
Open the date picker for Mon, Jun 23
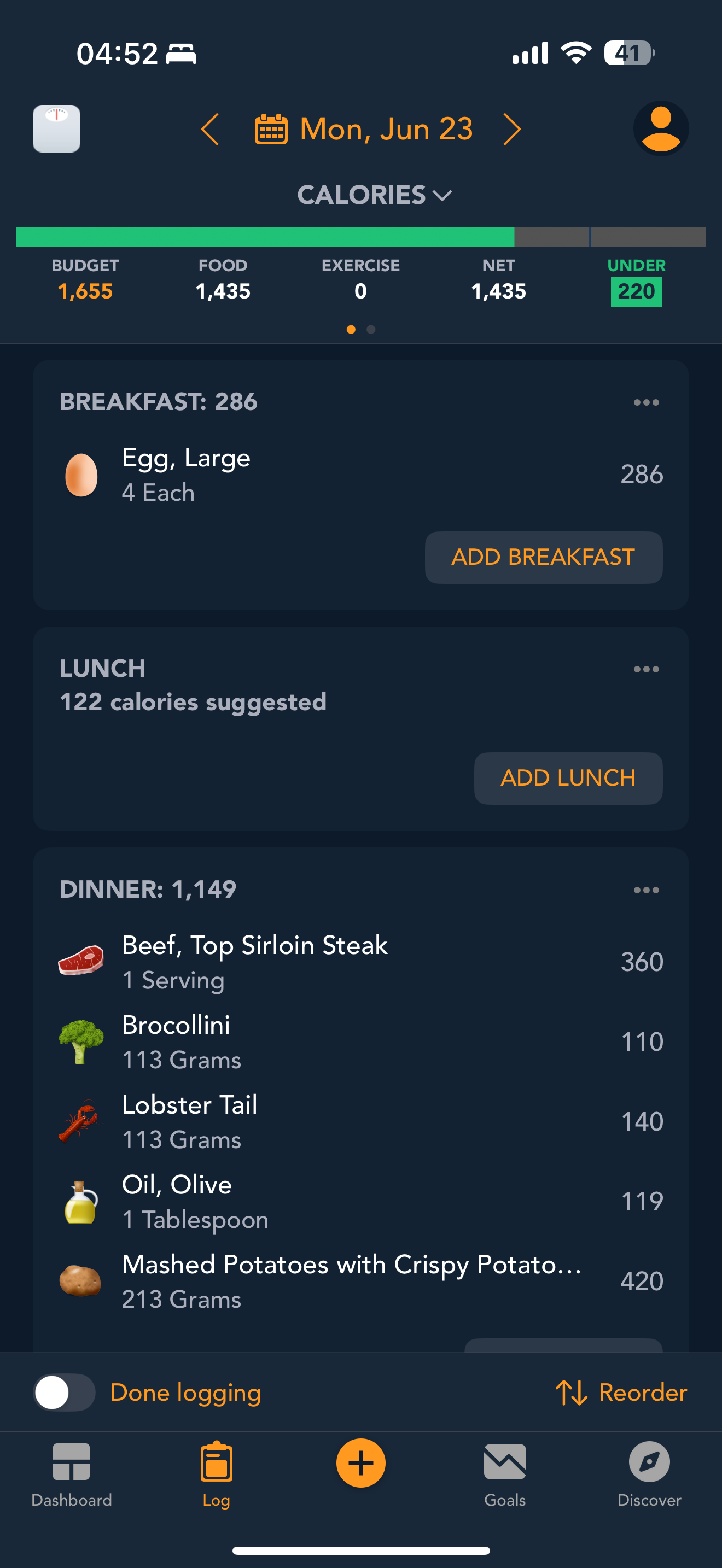coord(363,129)
